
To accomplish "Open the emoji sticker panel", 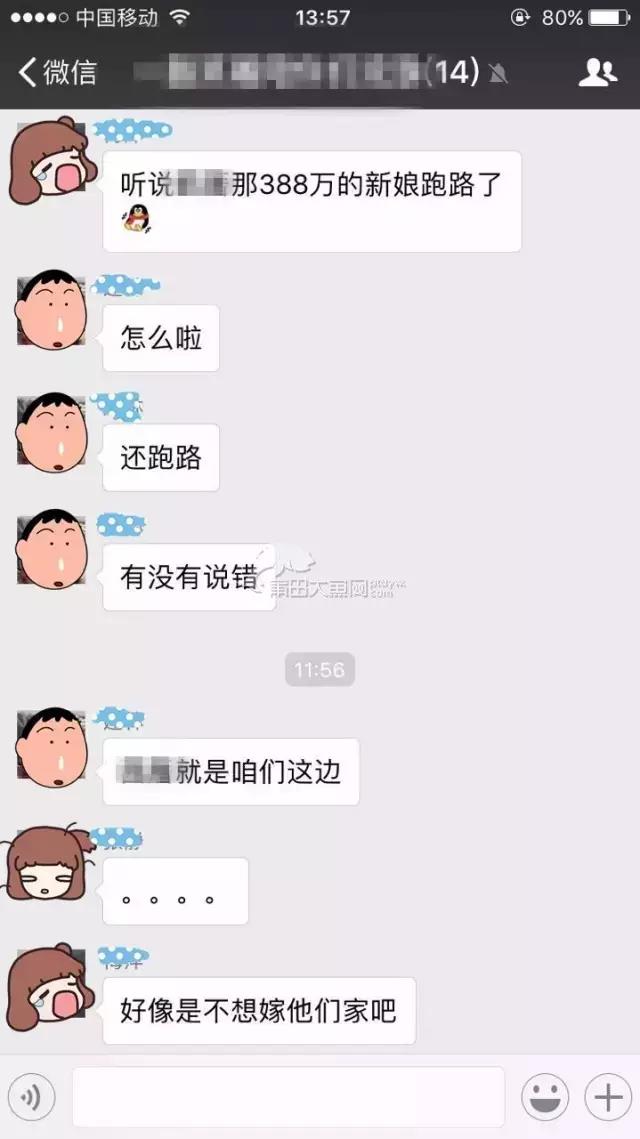I will [545, 1098].
